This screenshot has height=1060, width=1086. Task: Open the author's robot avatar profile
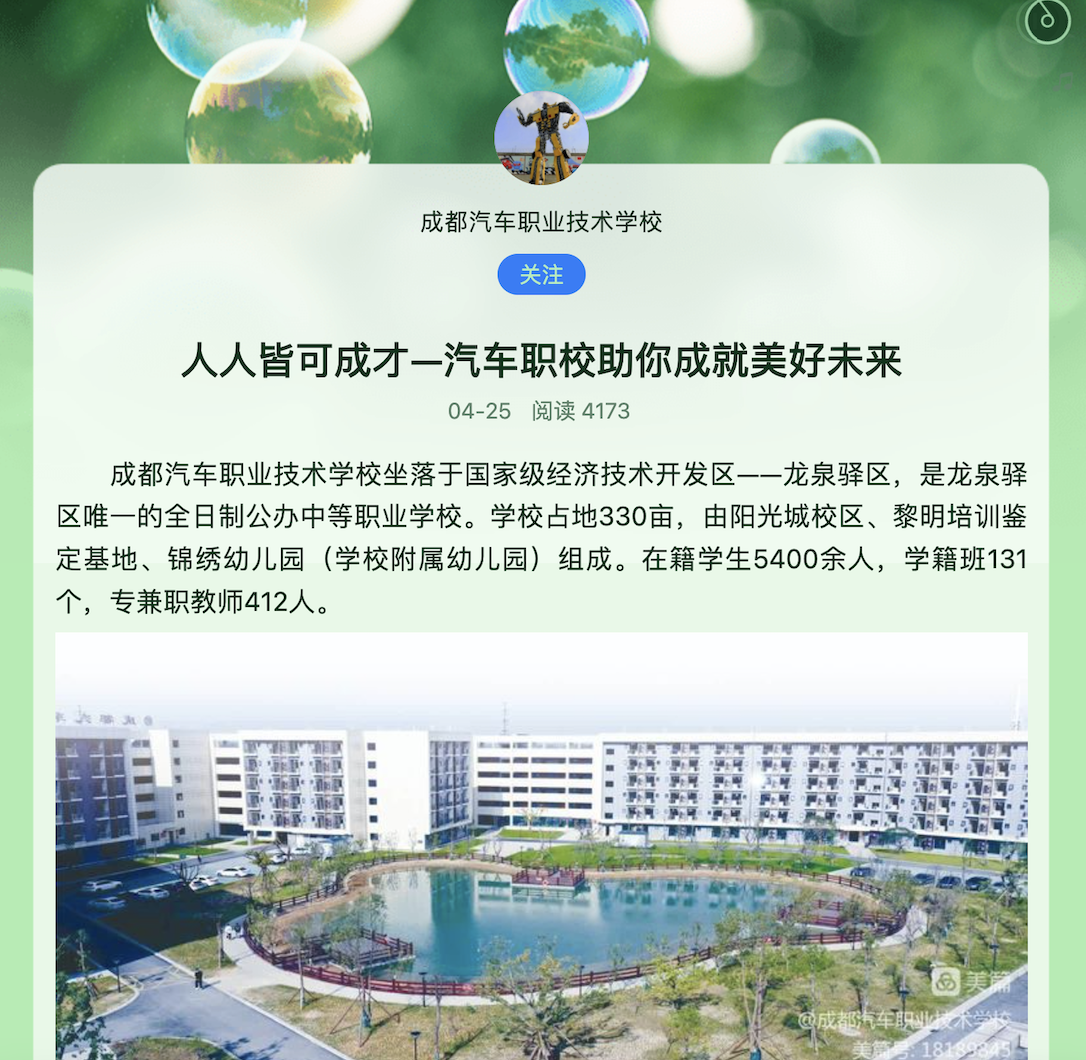(x=541, y=138)
